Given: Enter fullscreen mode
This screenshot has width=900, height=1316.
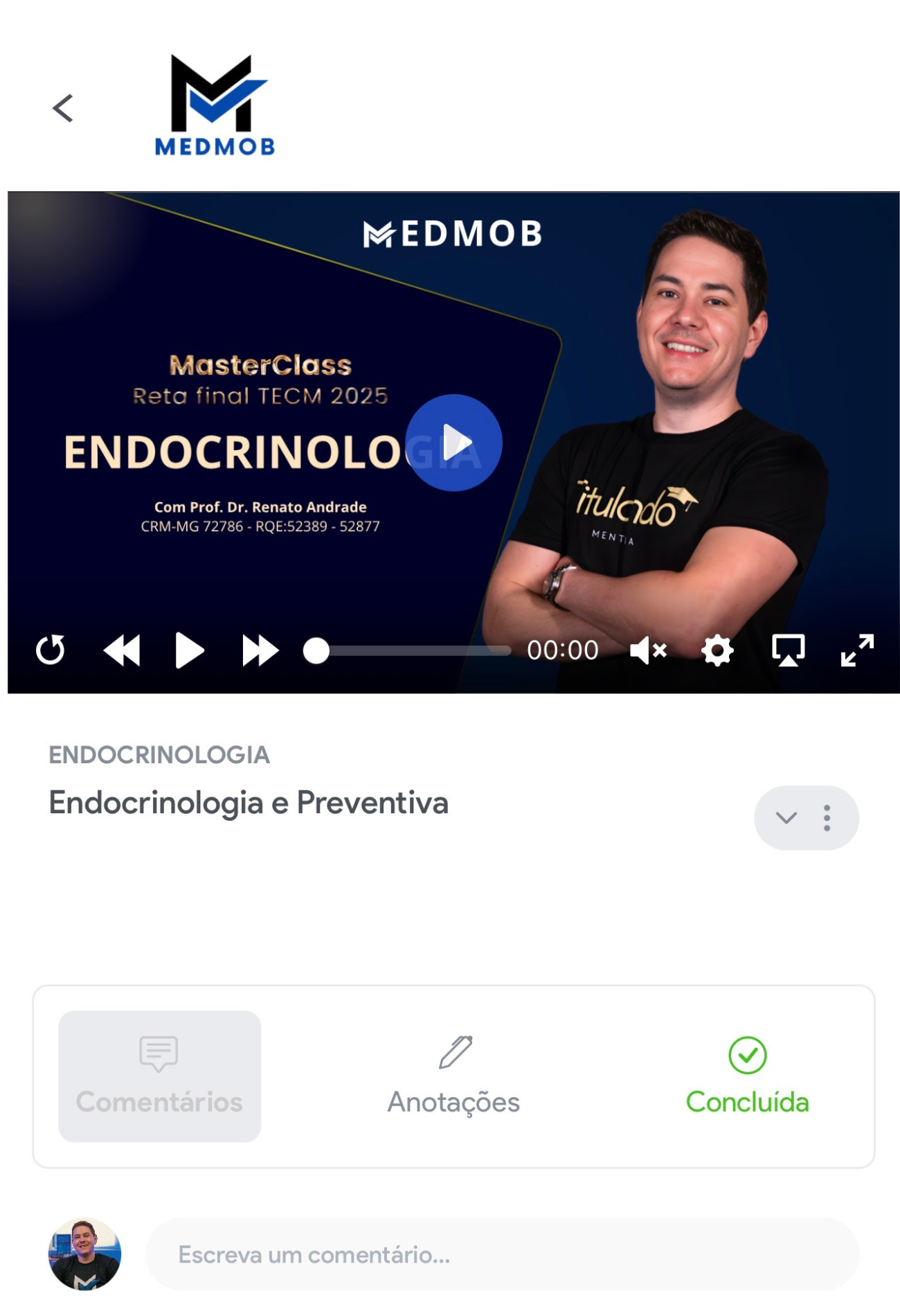Looking at the screenshot, I should pos(857,650).
